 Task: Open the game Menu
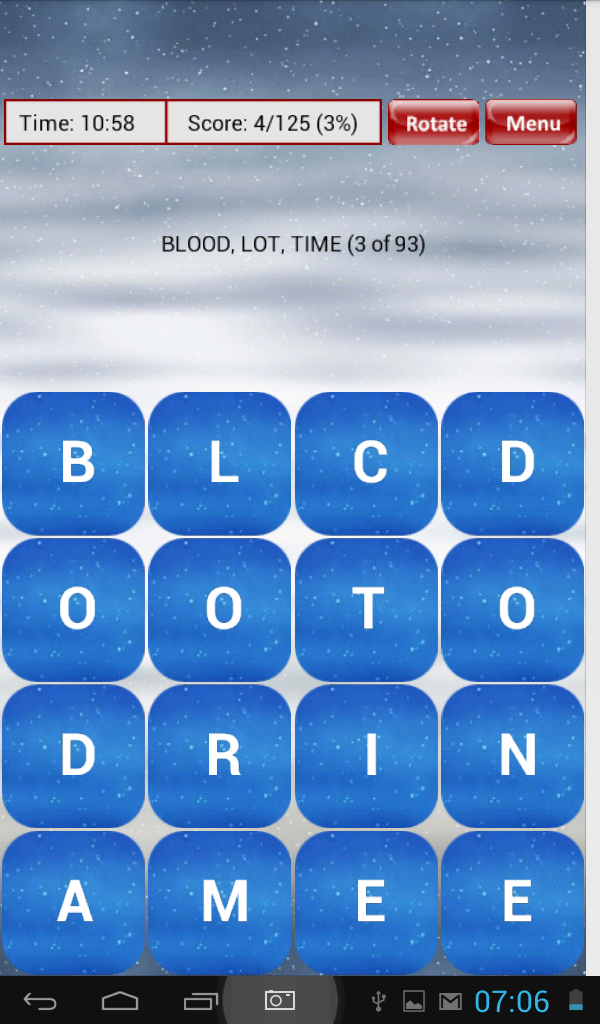[531, 122]
